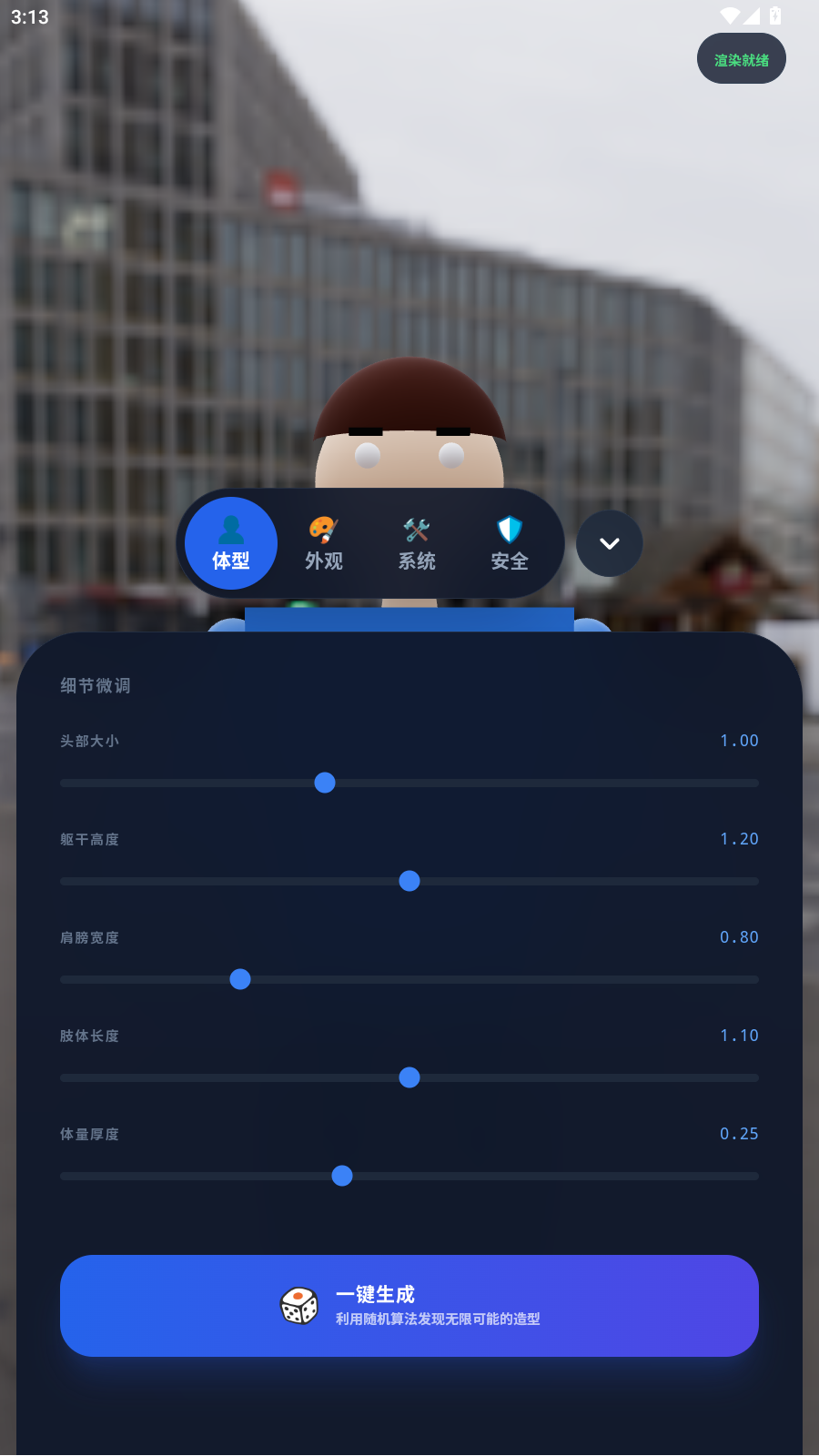The width and height of the screenshot is (819, 1456).
Task: Switch to the 外观 tab
Action: 323,543
